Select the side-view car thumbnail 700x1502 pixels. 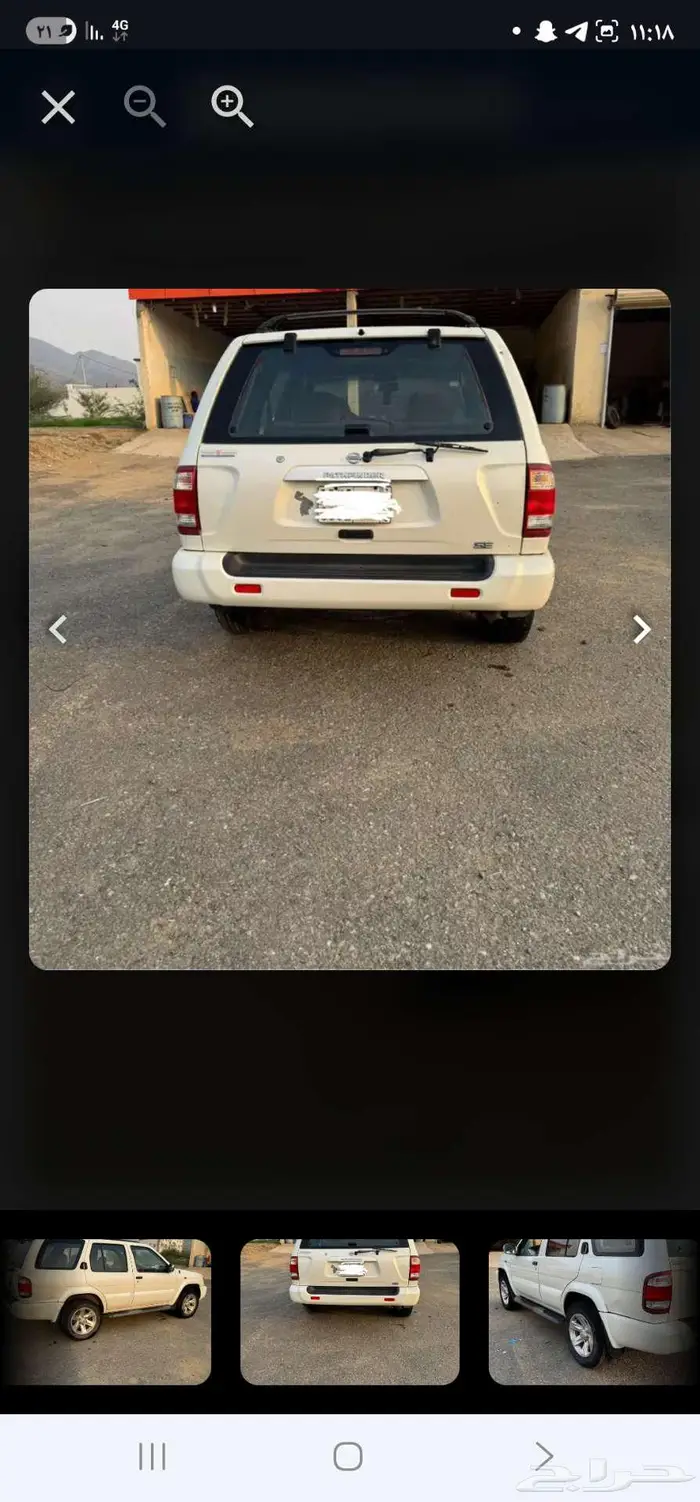click(105, 1312)
